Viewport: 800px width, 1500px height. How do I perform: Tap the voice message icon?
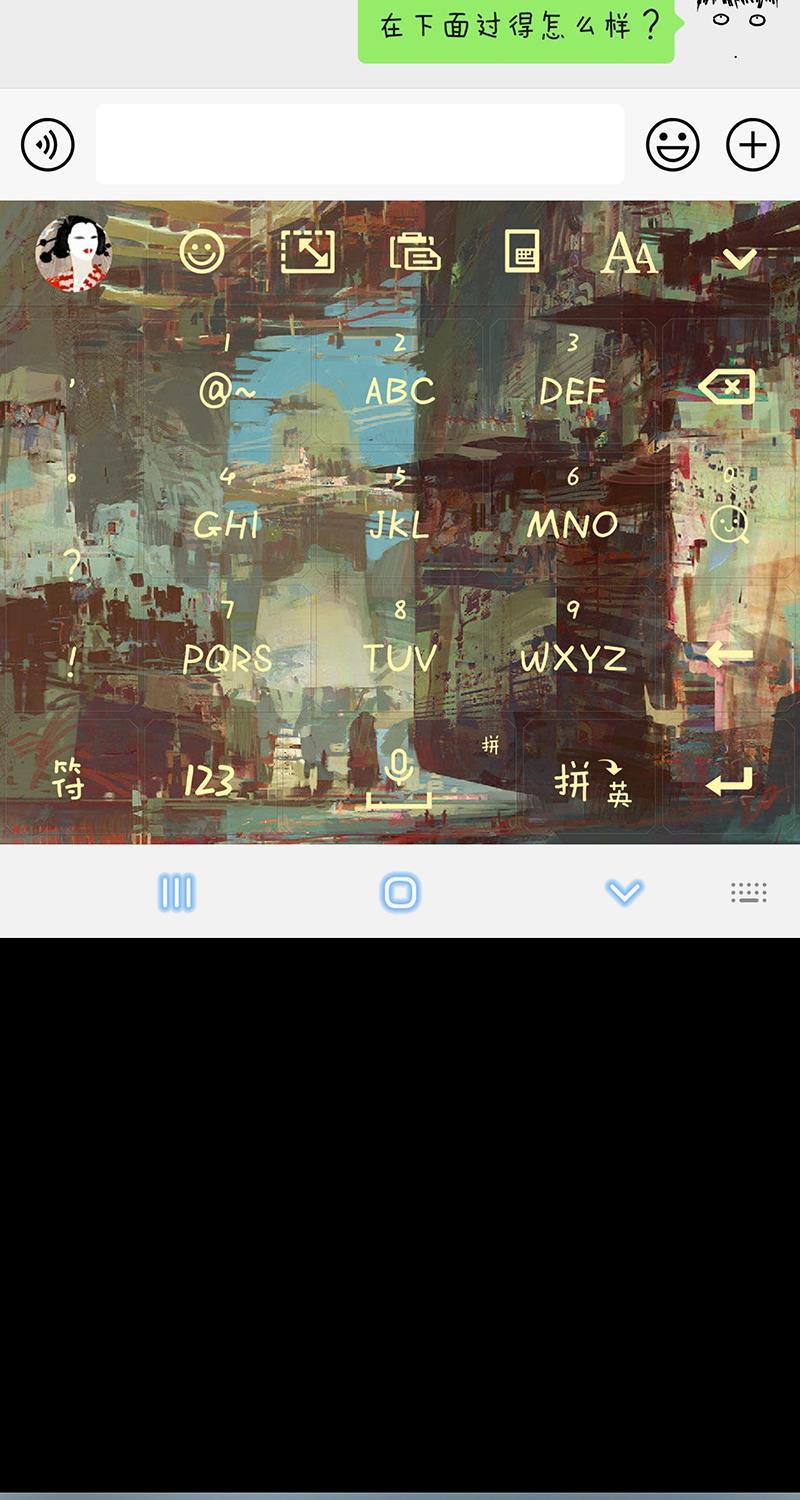tap(48, 145)
